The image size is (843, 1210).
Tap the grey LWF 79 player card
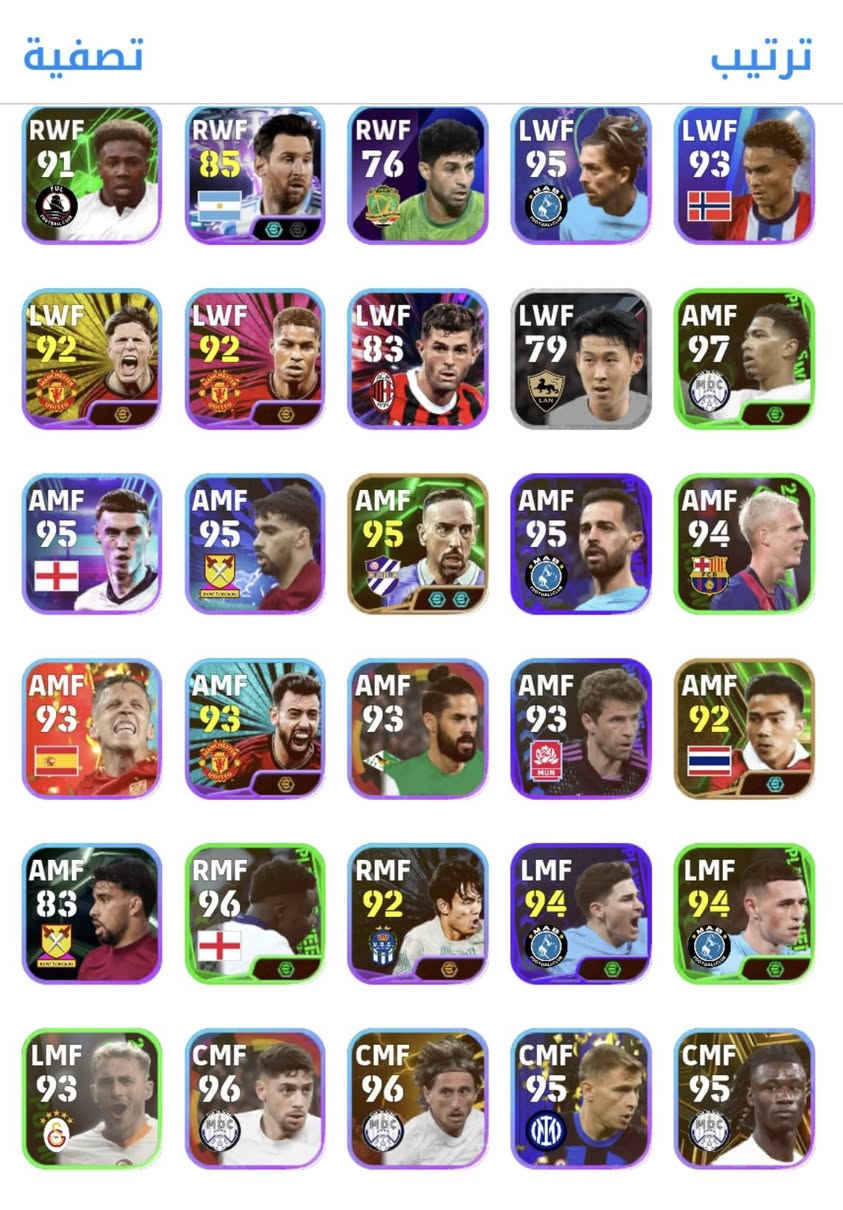coord(581,359)
